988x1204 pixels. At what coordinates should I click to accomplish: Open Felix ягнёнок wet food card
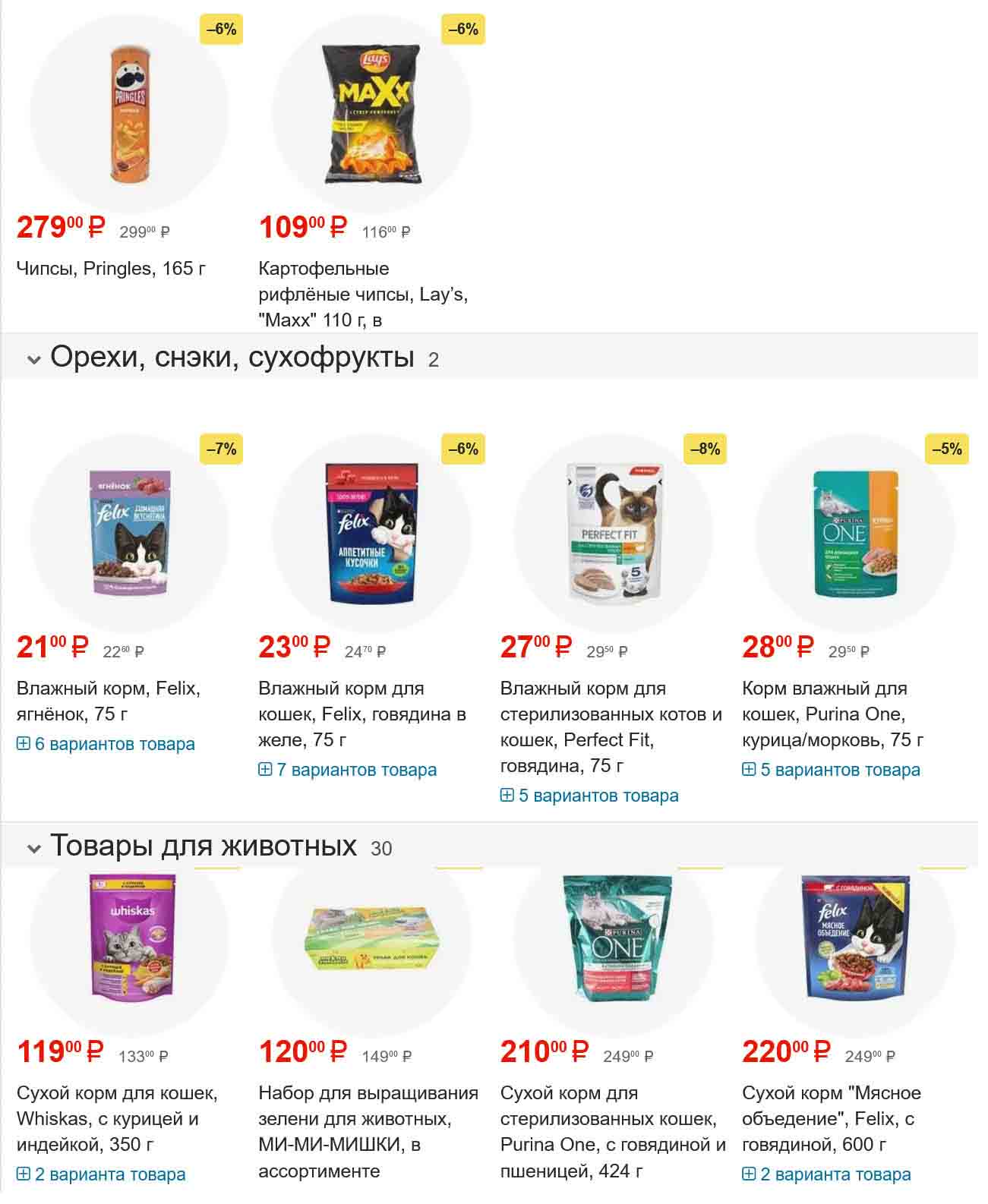pyautogui.click(x=108, y=701)
